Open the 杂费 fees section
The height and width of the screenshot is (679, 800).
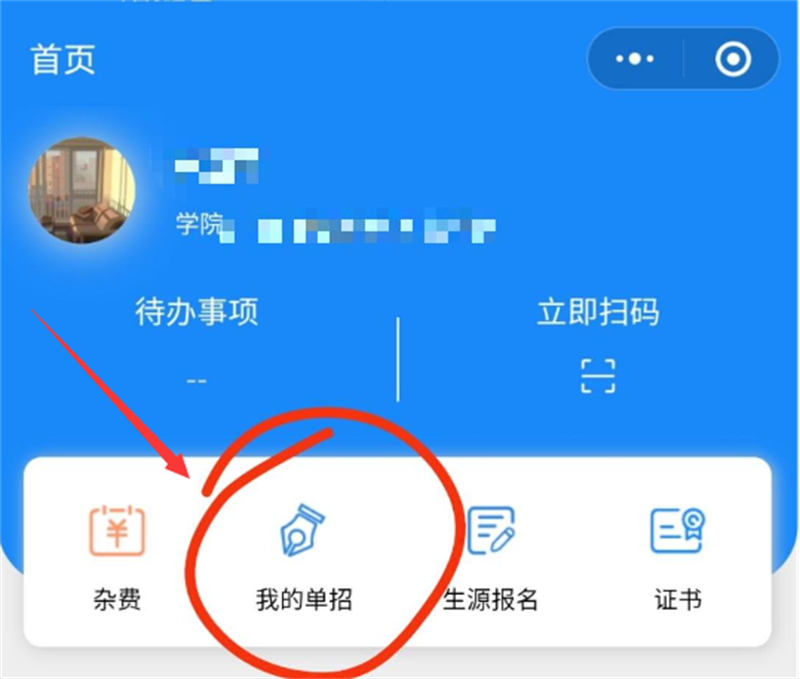pyautogui.click(x=116, y=556)
